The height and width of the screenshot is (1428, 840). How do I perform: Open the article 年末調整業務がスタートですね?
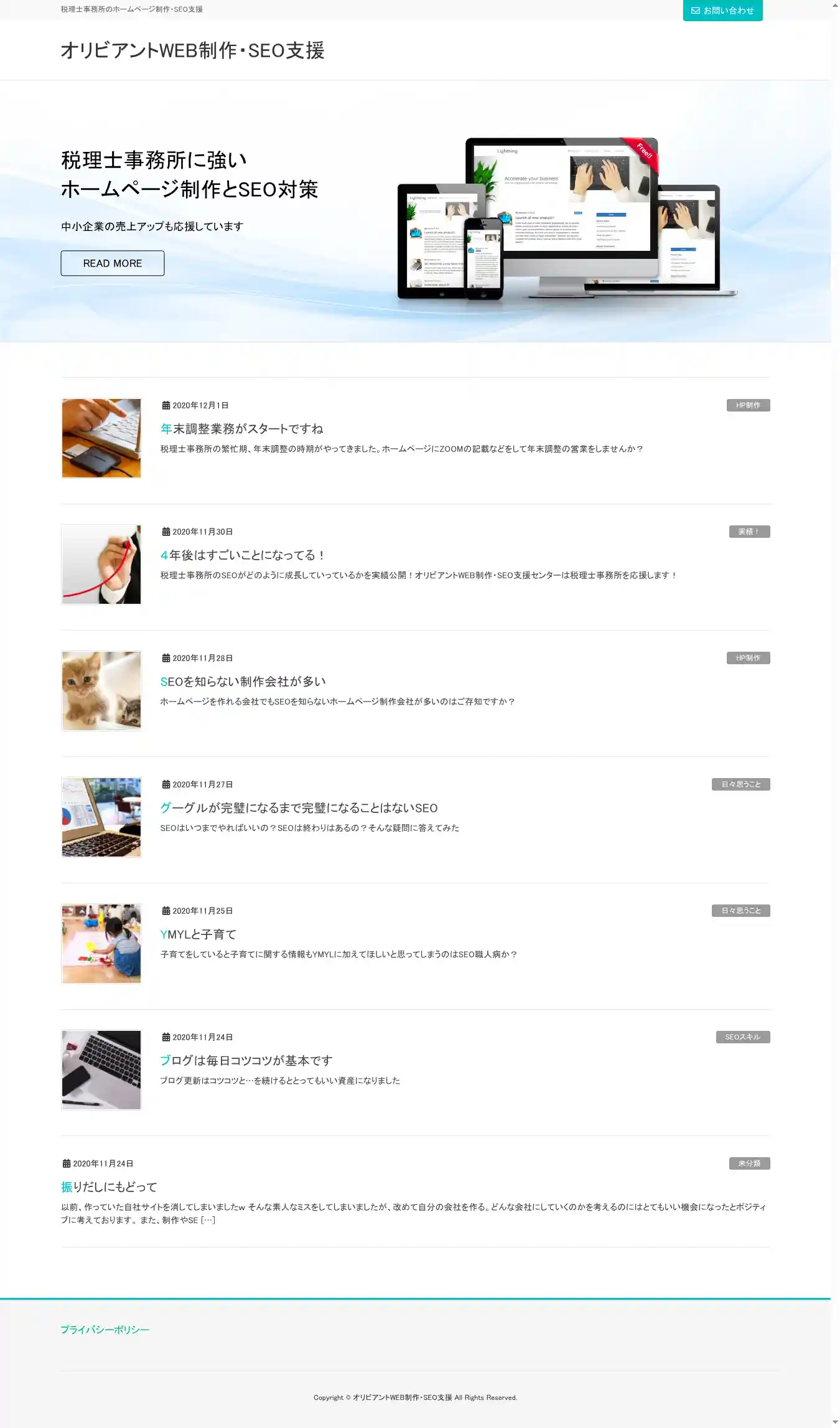point(241,429)
